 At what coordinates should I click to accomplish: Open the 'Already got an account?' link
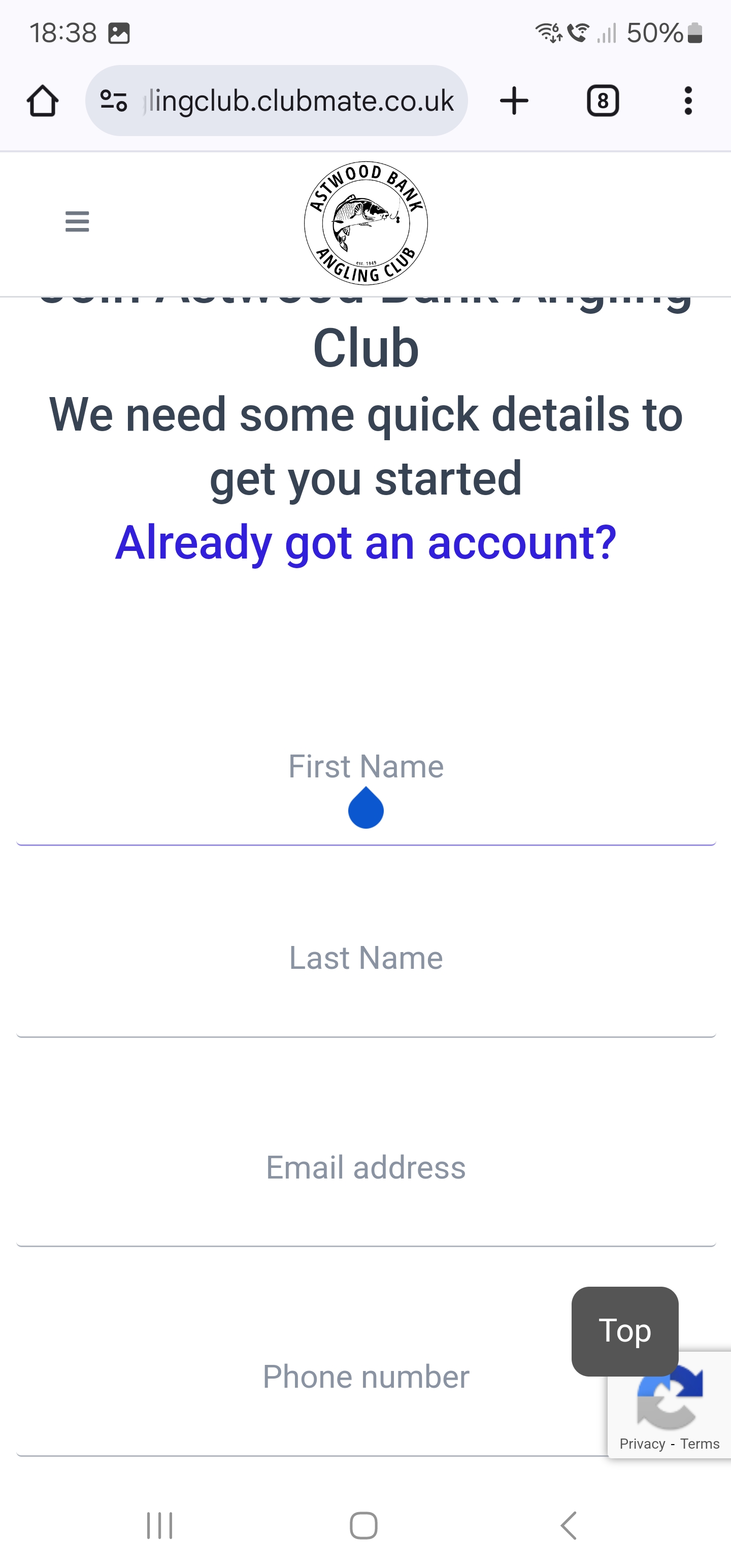(x=366, y=542)
